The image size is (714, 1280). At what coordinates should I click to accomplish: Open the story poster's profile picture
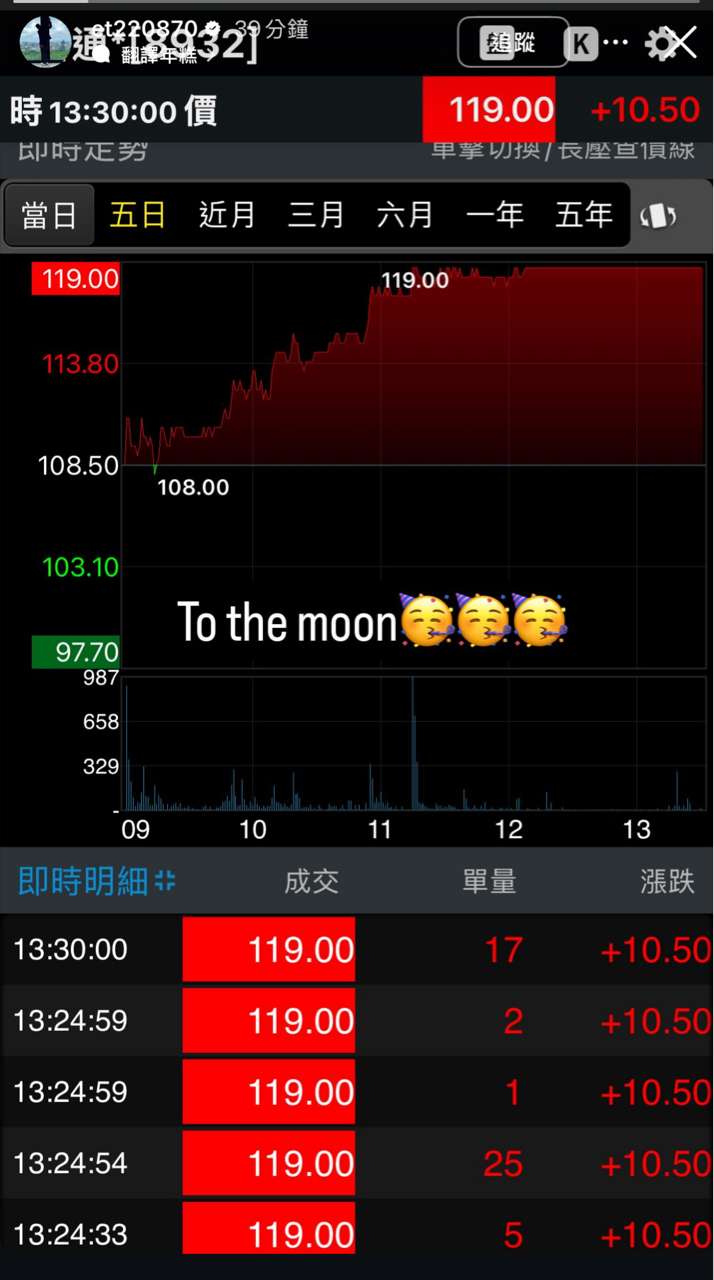click(x=43, y=43)
